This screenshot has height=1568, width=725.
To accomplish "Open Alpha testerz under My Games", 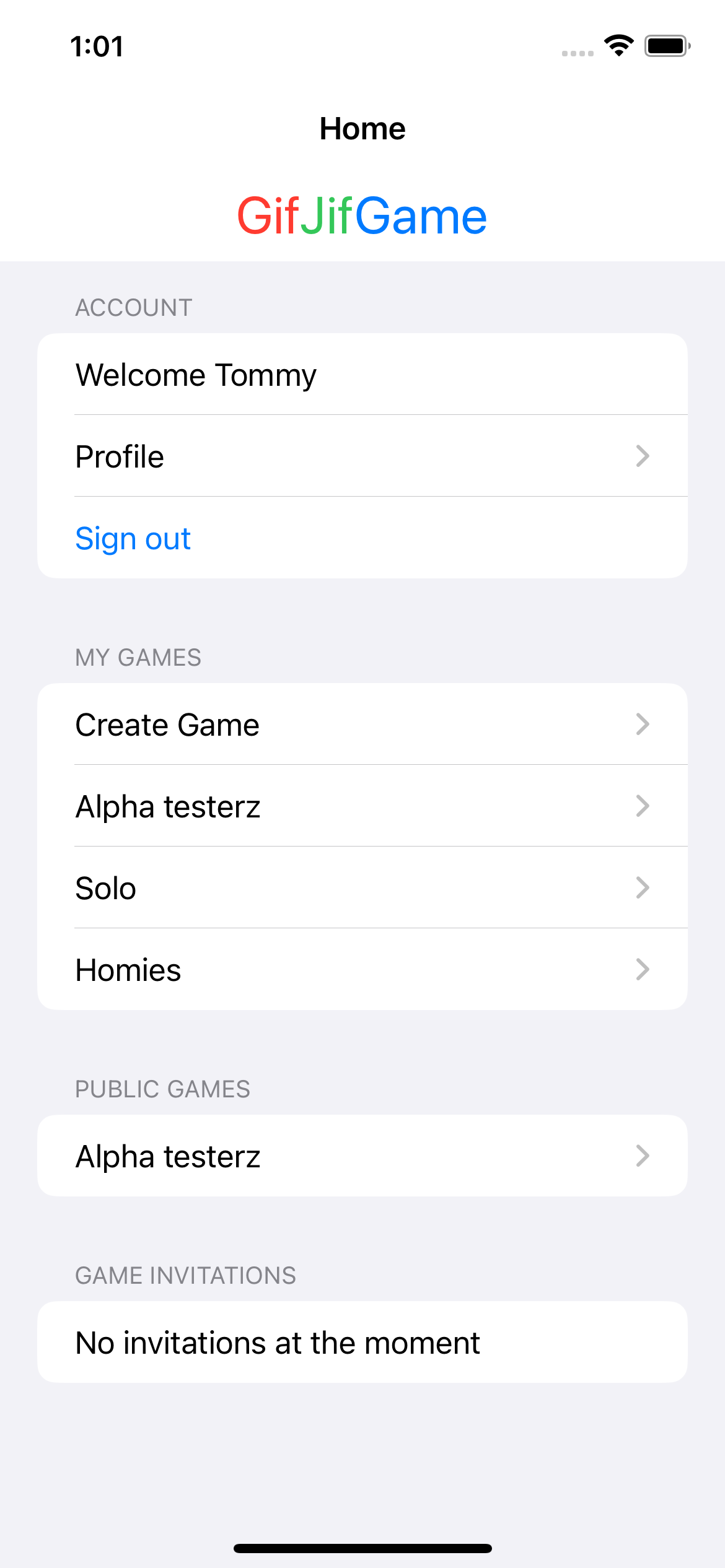I will click(x=362, y=806).
